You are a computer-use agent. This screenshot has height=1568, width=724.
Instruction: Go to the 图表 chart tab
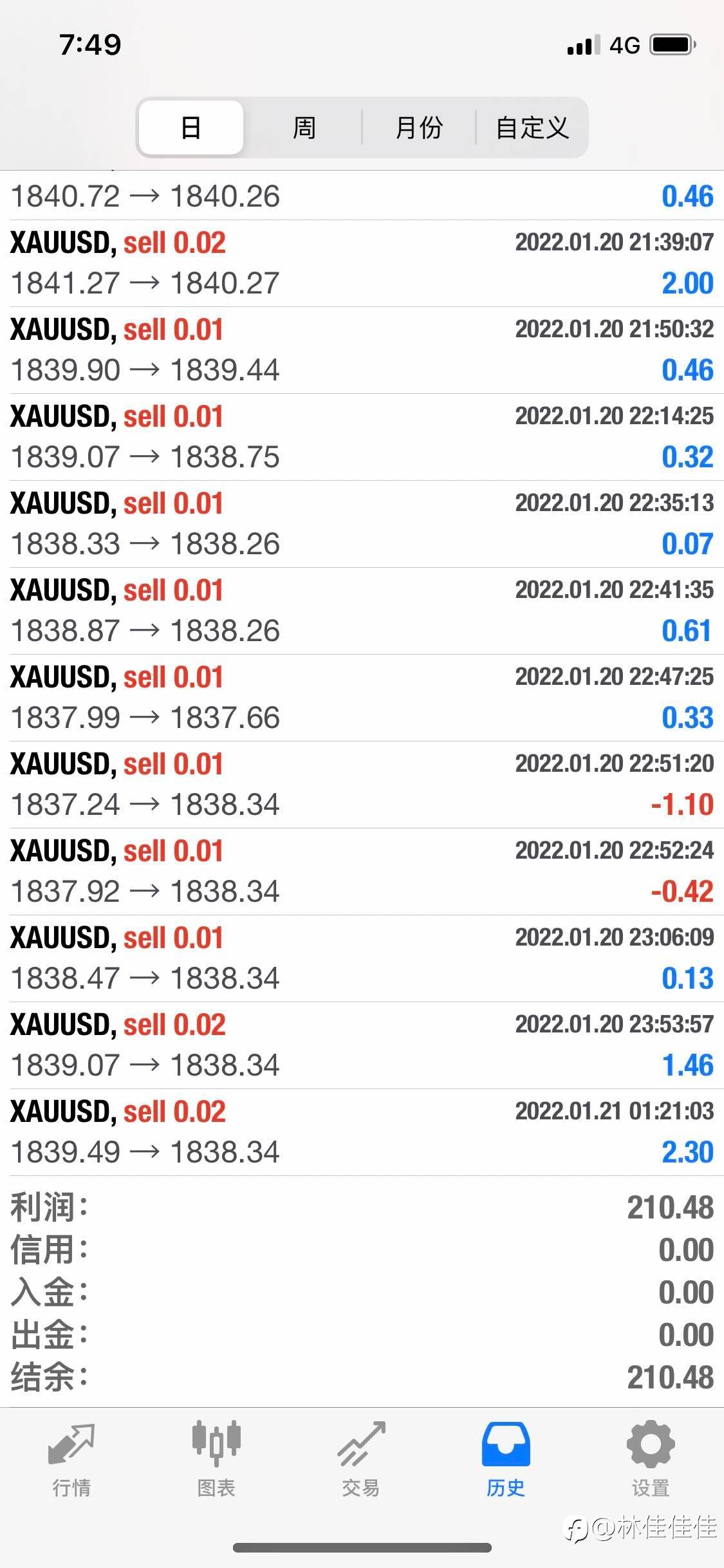(x=216, y=1459)
